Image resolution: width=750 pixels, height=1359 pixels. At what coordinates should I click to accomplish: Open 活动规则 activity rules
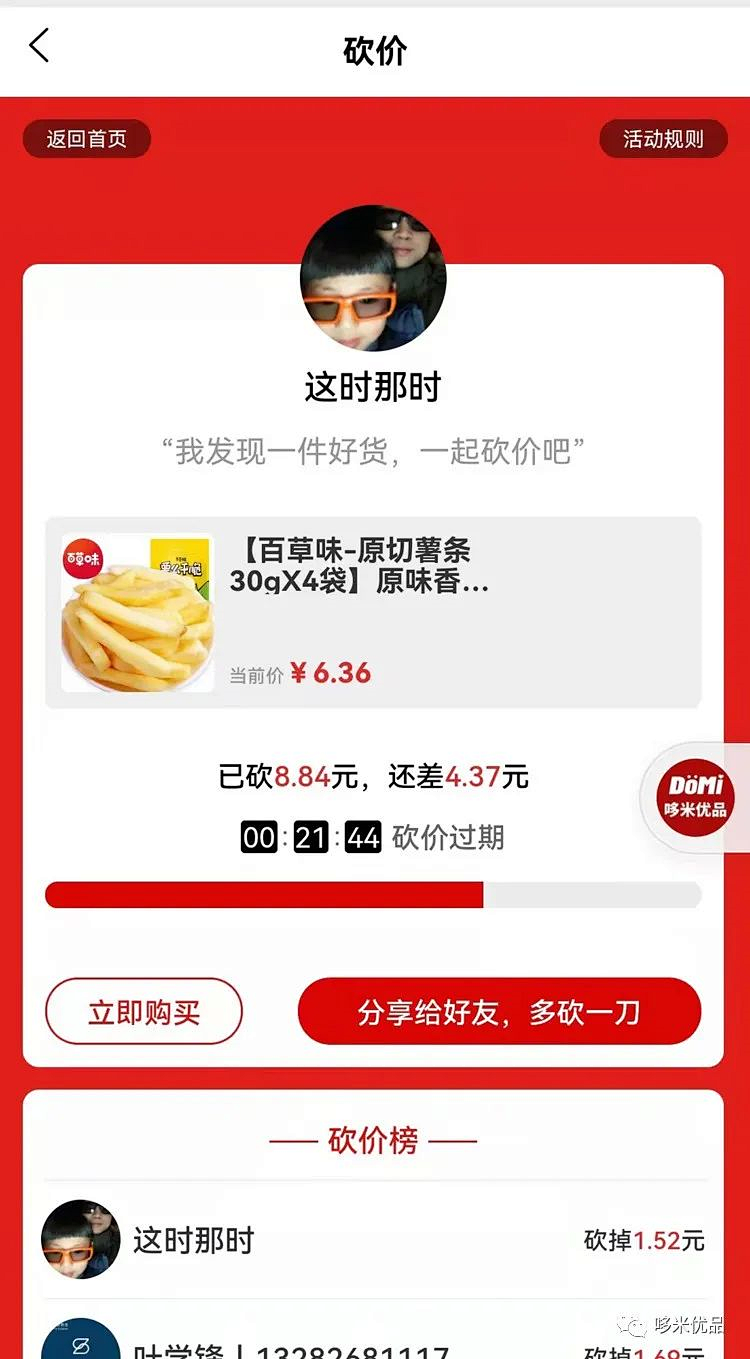[x=663, y=139]
